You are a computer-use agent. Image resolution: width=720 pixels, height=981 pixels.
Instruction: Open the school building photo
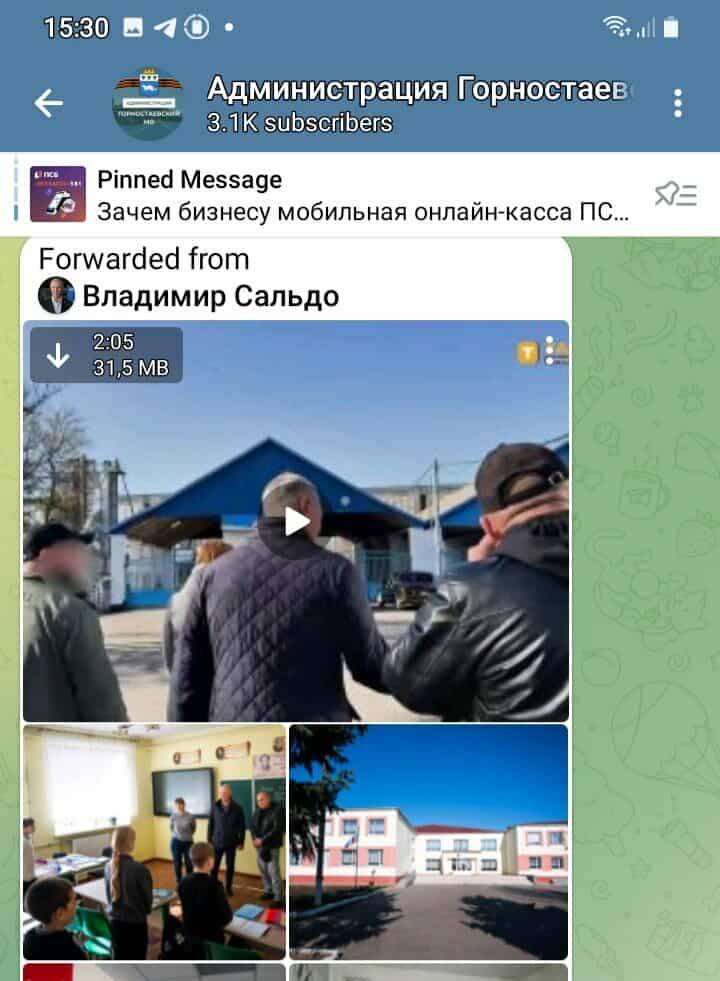(x=428, y=842)
